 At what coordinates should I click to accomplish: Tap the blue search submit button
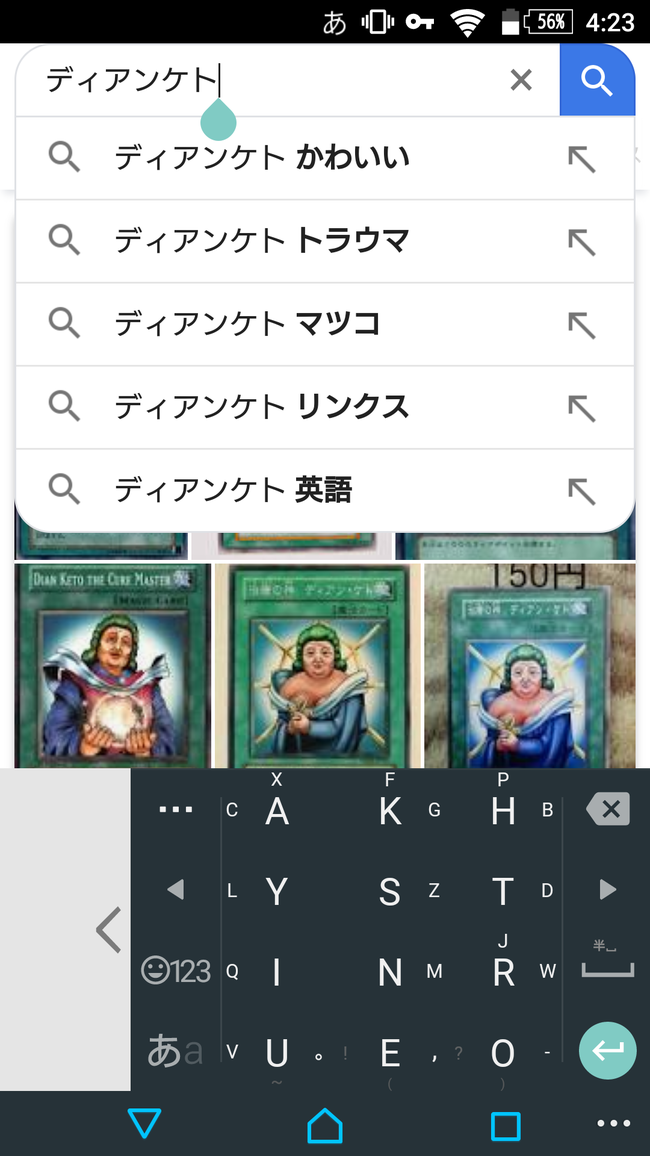[596, 81]
